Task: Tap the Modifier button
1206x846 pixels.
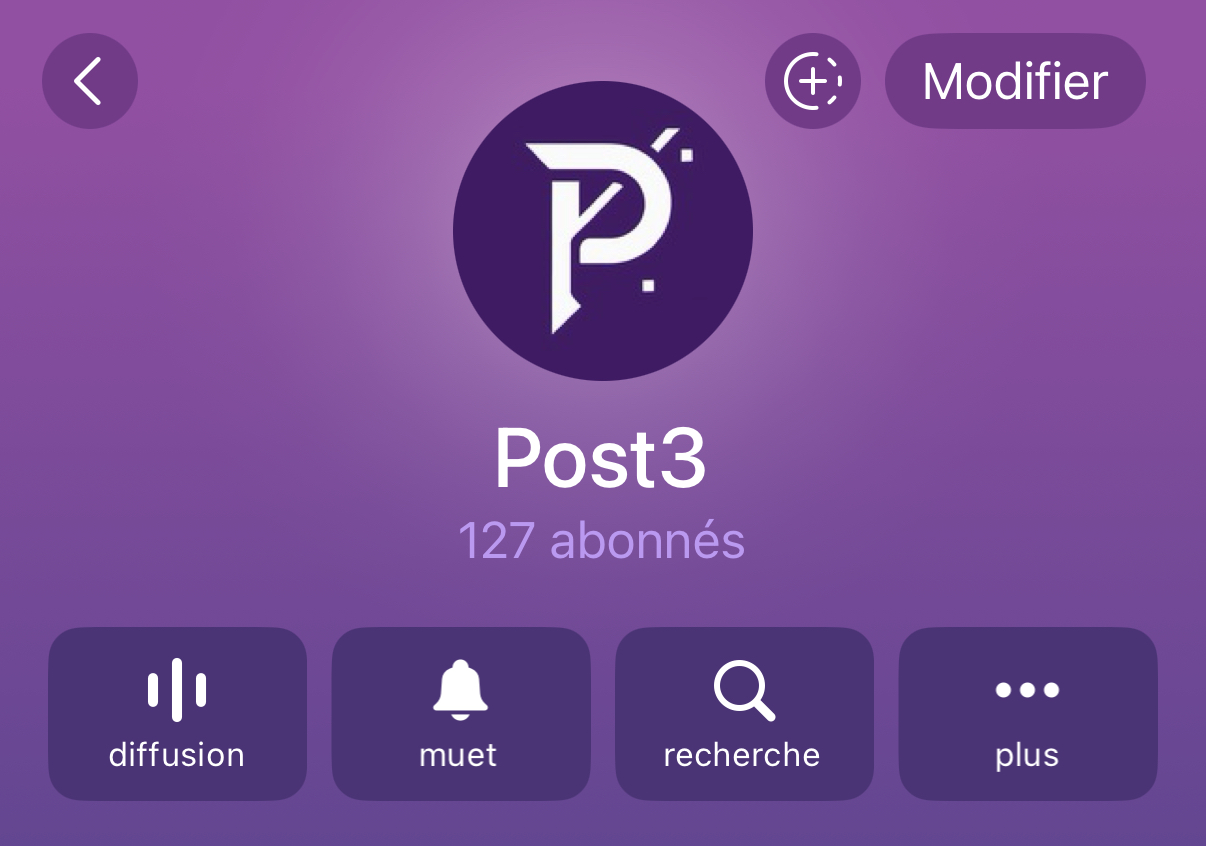Action: click(1015, 81)
